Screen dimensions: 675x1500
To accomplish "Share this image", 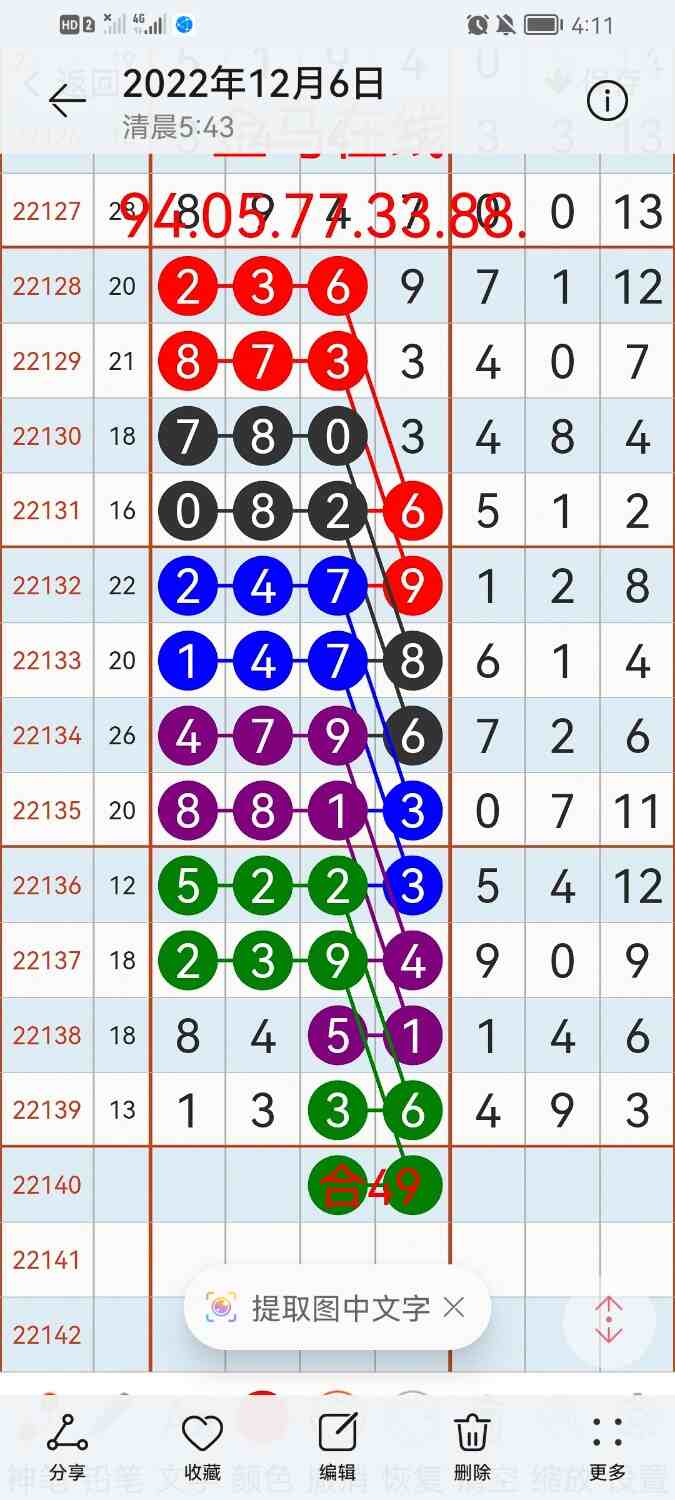I will (67, 1446).
